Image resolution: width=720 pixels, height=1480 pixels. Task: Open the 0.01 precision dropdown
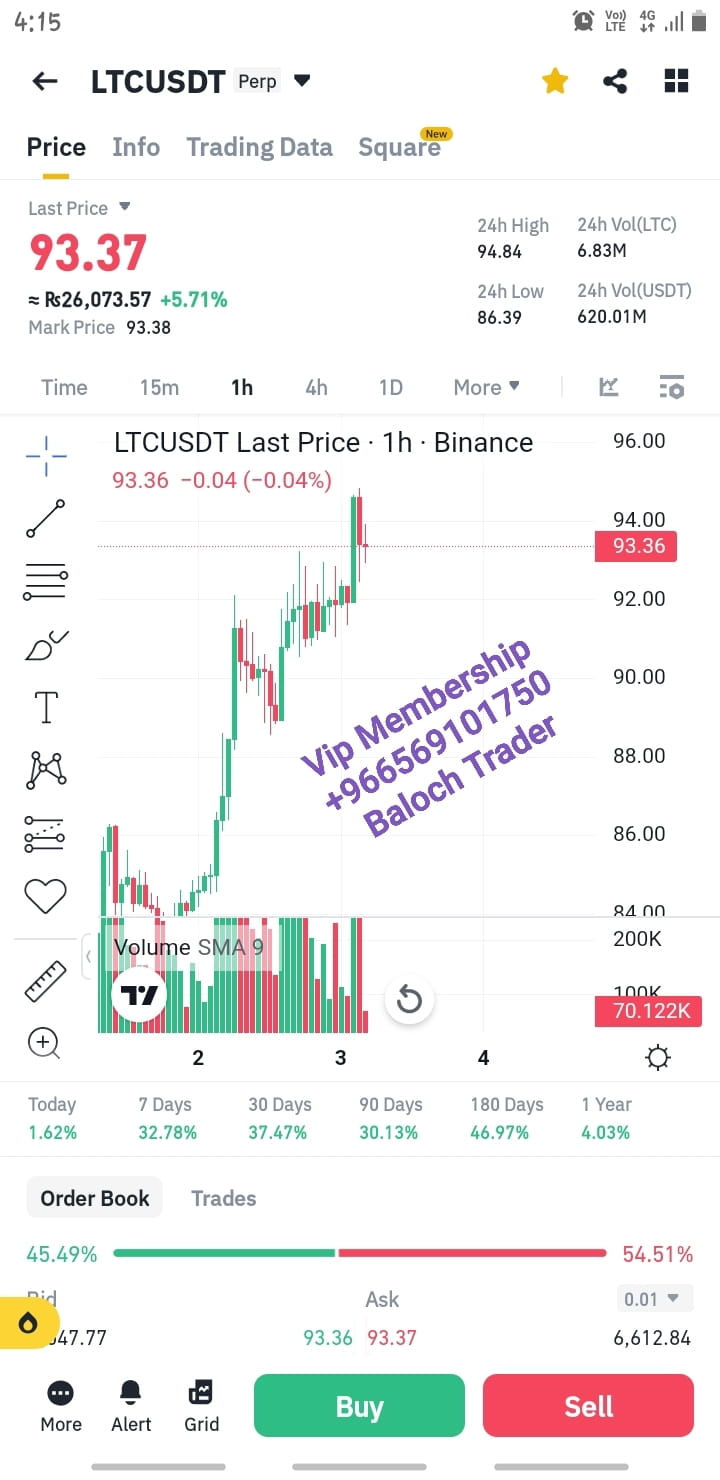tap(654, 1298)
